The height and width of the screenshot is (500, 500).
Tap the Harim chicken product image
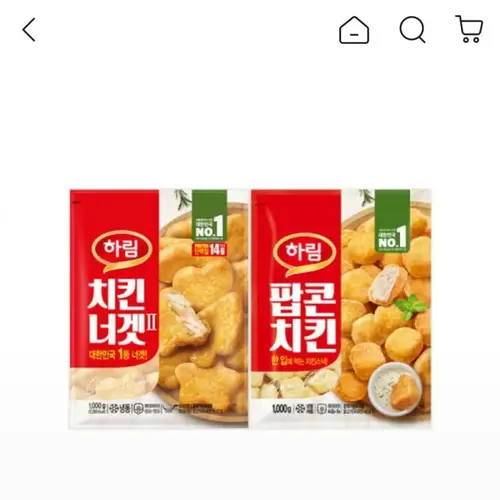pos(250,308)
